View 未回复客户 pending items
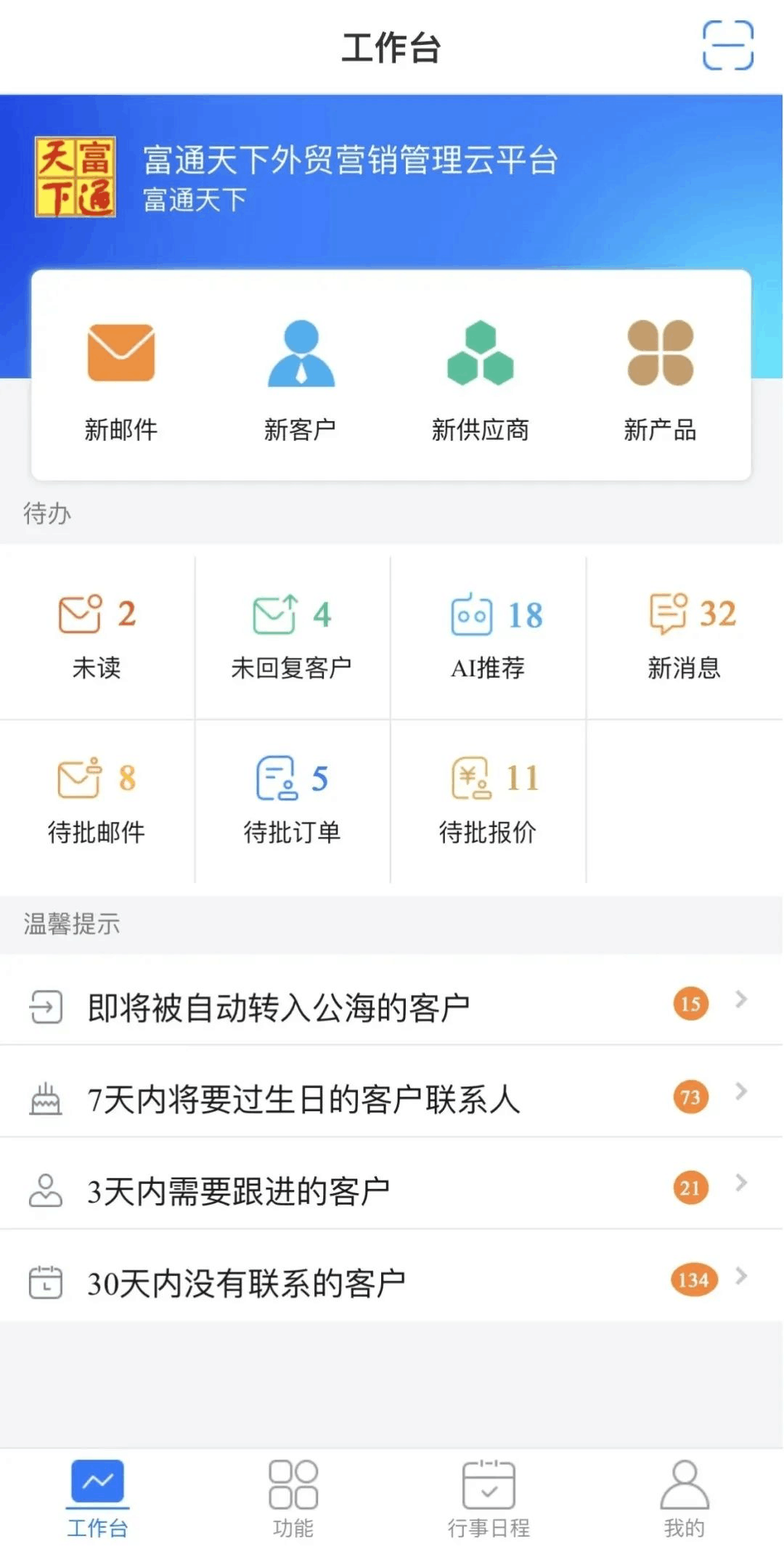 (x=293, y=638)
